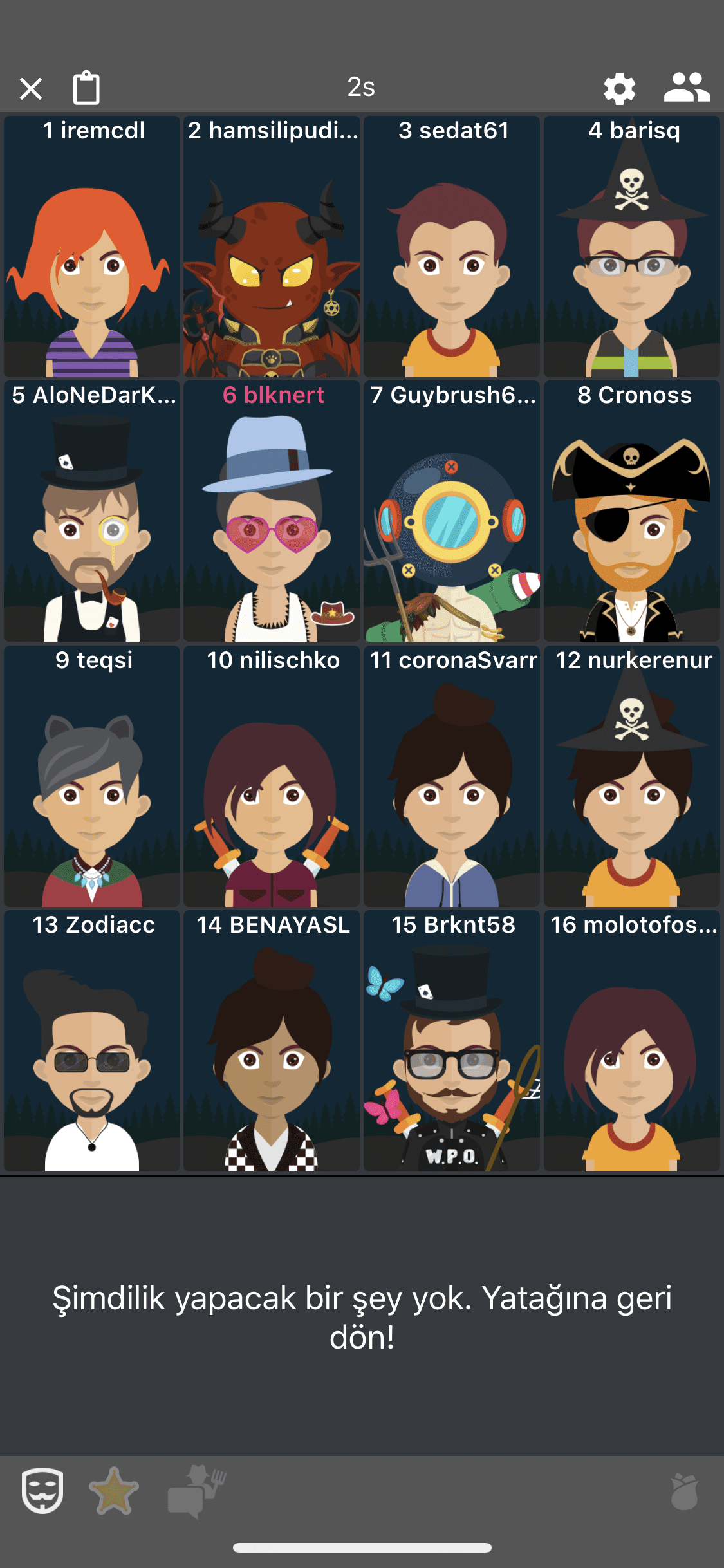The width and height of the screenshot is (724, 1568).
Task: Select player 3 sedat61
Action: coord(452,247)
